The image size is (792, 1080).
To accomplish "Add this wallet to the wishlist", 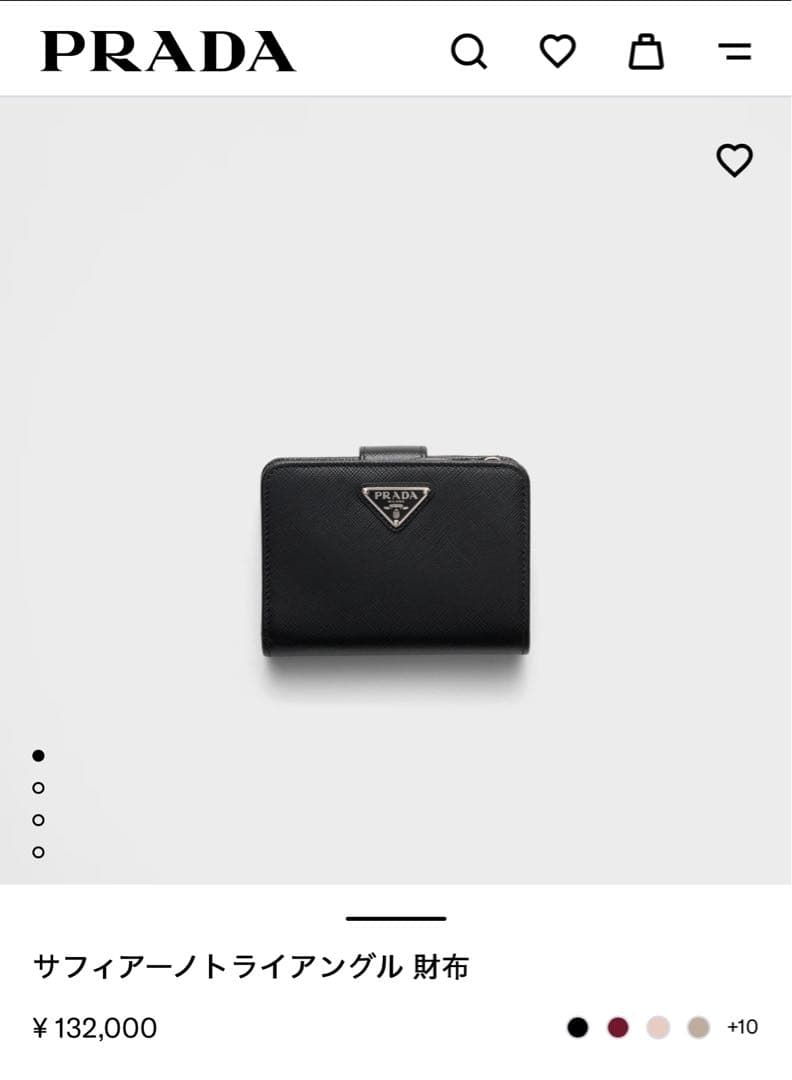I will click(734, 160).
